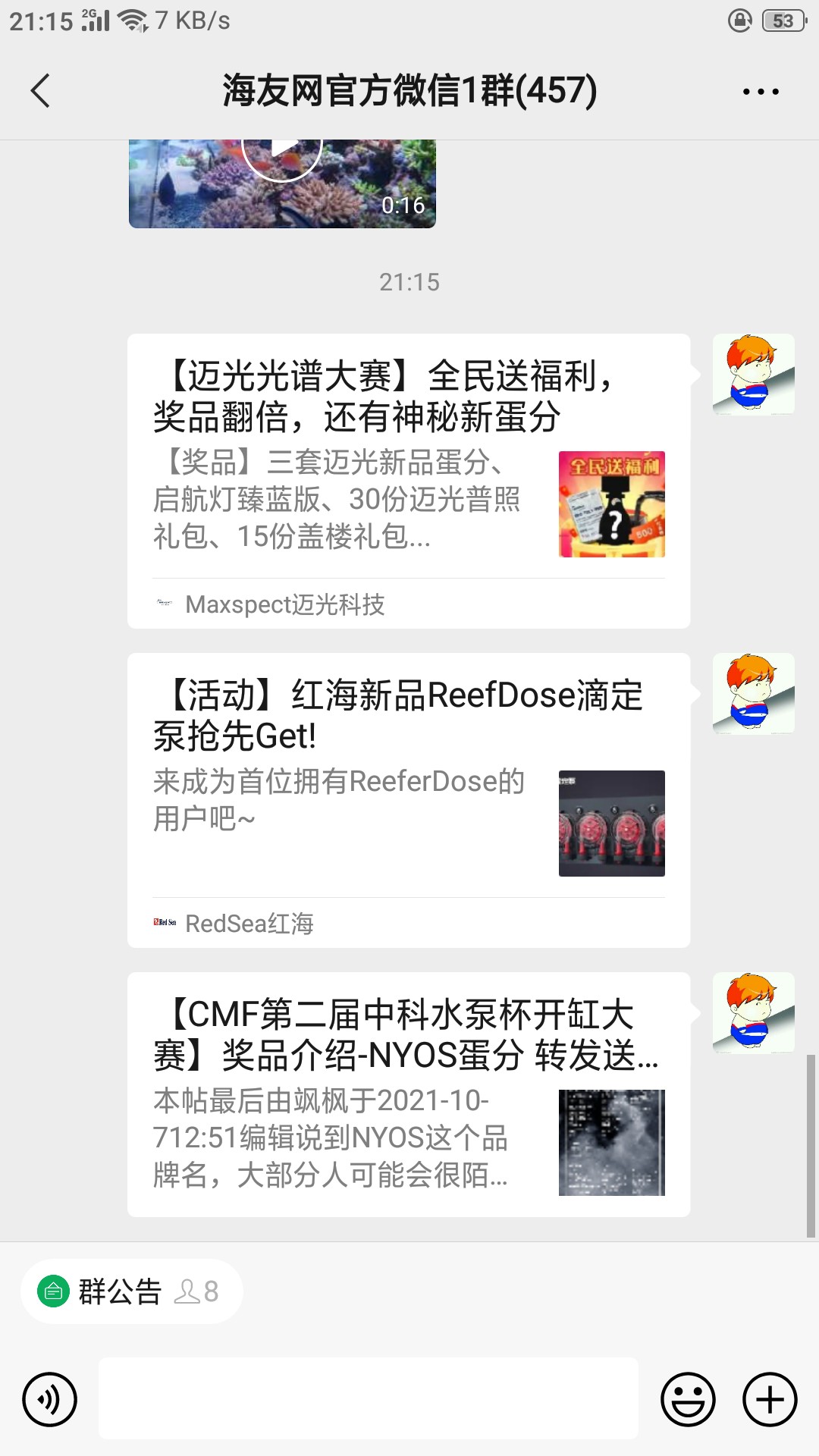Open the Maxspect 迈光光谱大赛 article card
Image resolution: width=819 pixels, height=1456 pixels.
pos(408,481)
